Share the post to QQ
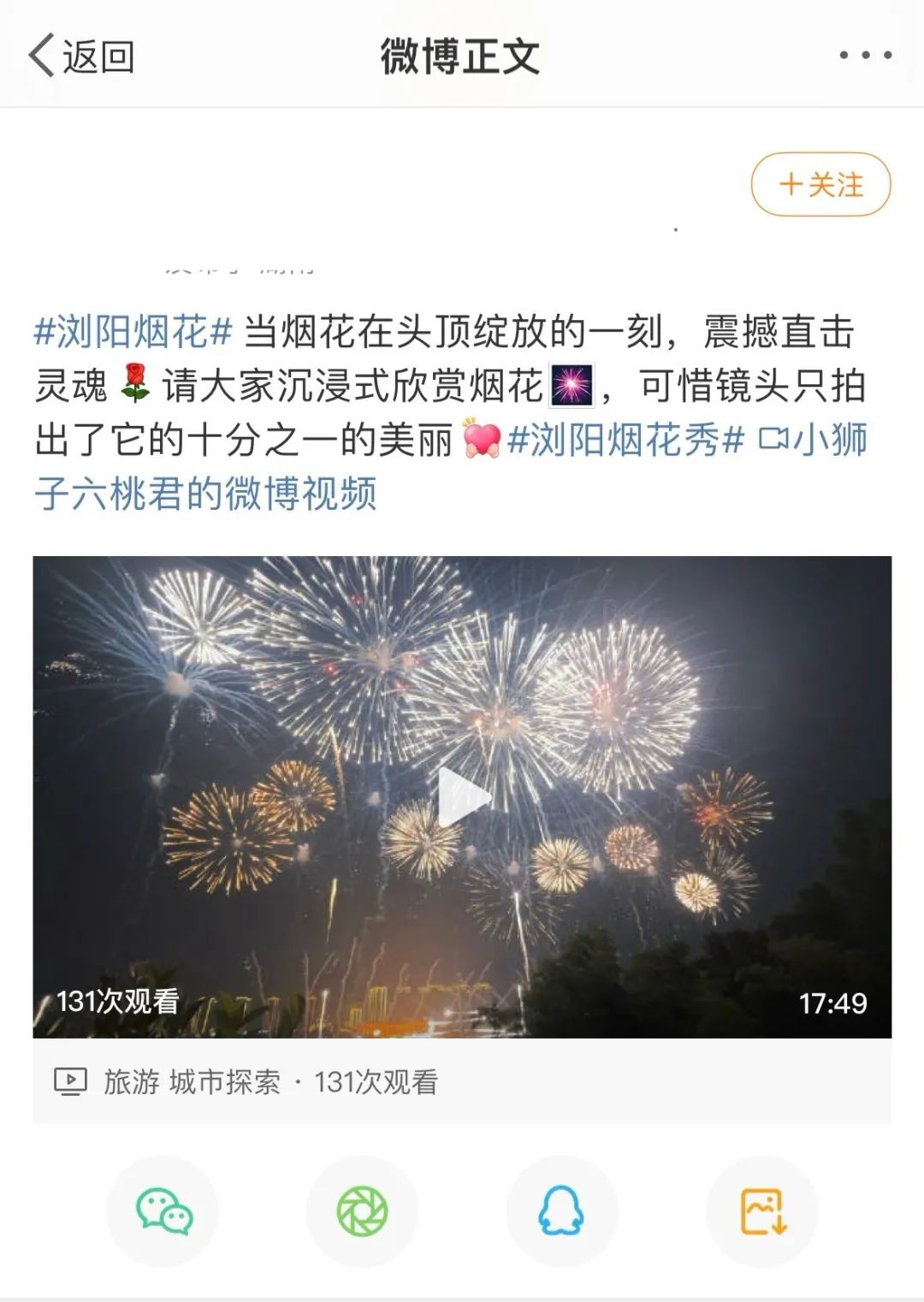The image size is (924, 1302). pyautogui.click(x=561, y=1211)
